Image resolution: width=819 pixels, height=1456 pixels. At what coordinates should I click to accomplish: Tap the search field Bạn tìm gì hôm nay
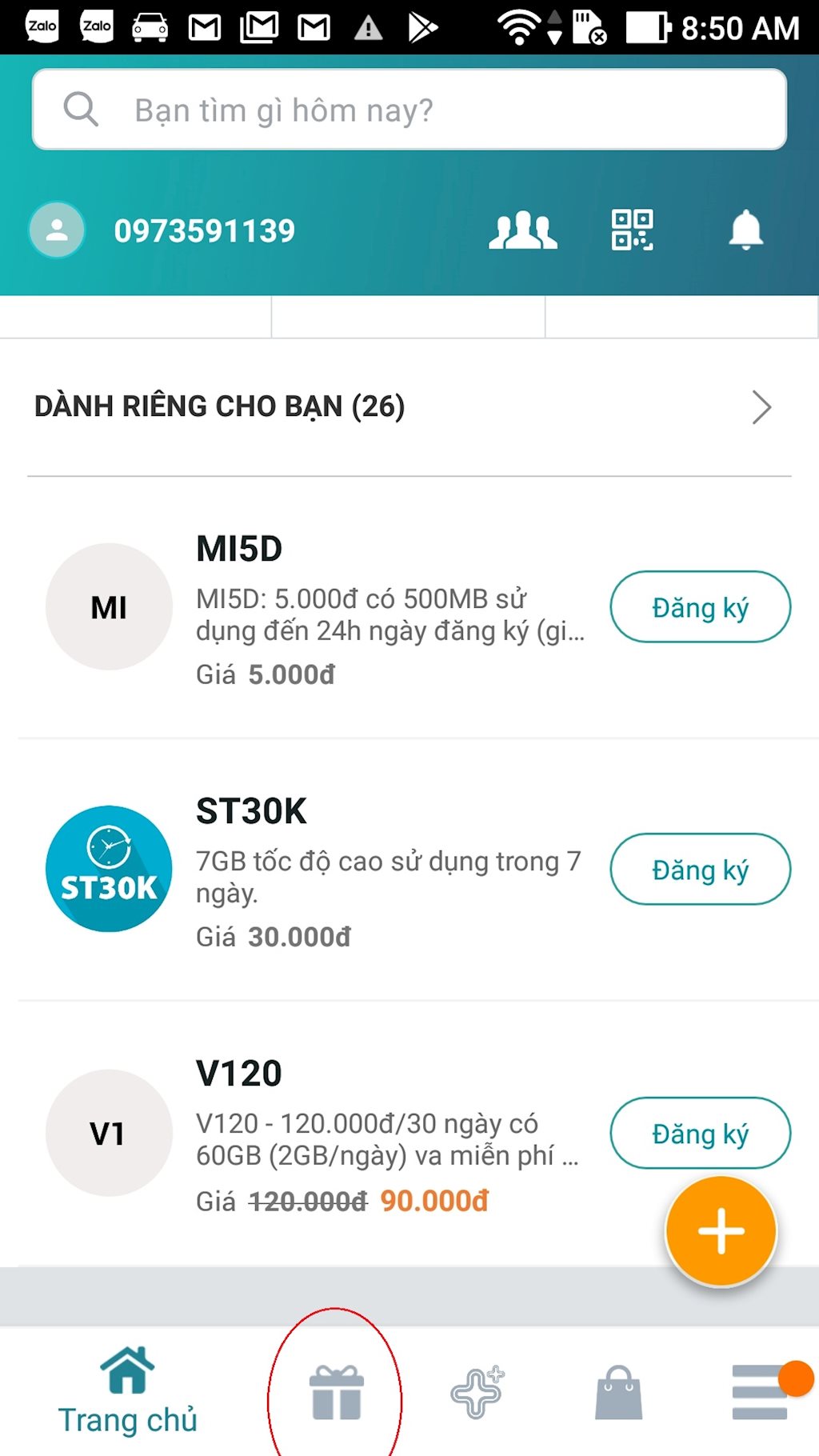click(x=409, y=110)
